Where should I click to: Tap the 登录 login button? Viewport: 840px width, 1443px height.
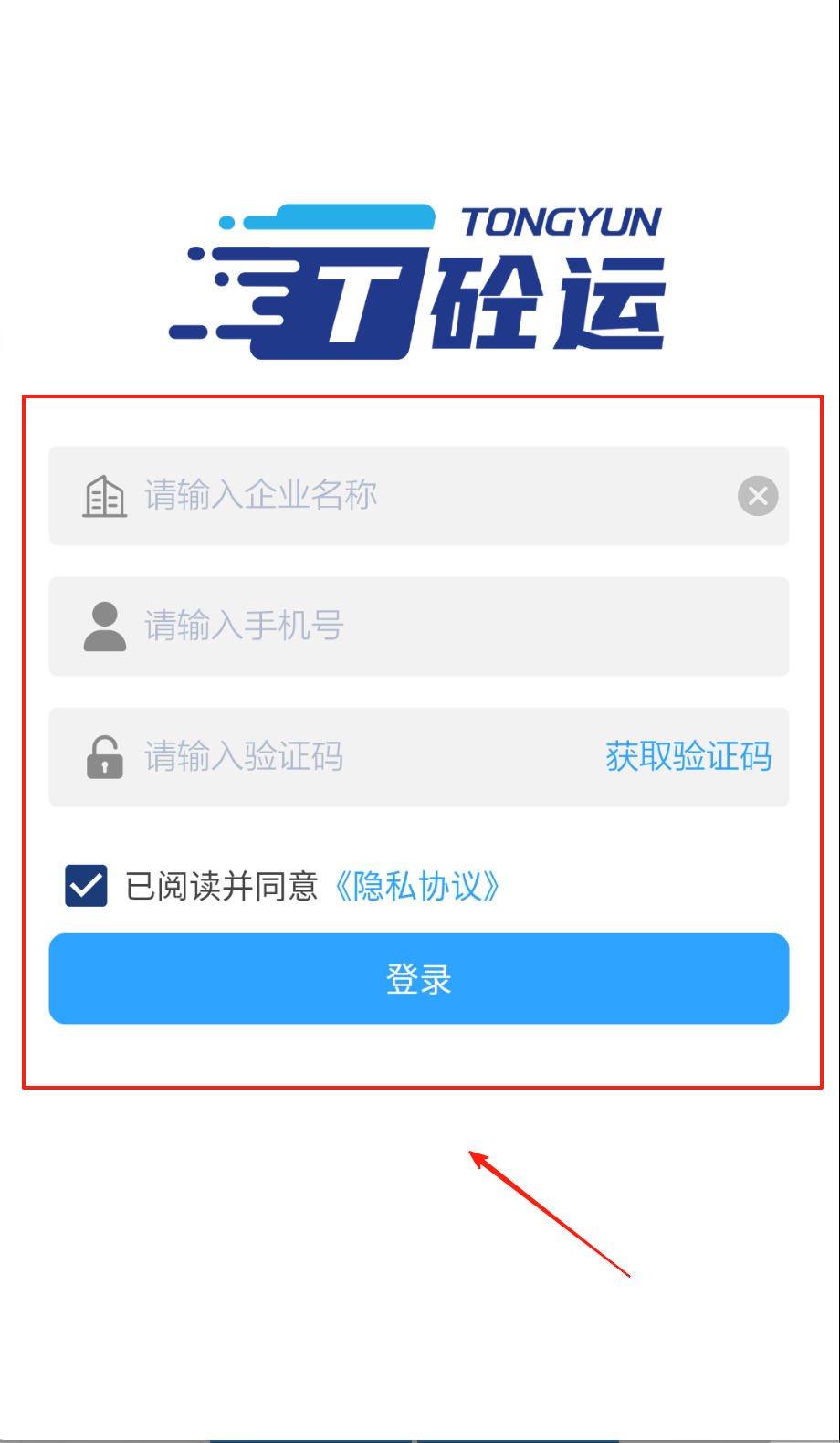click(419, 979)
